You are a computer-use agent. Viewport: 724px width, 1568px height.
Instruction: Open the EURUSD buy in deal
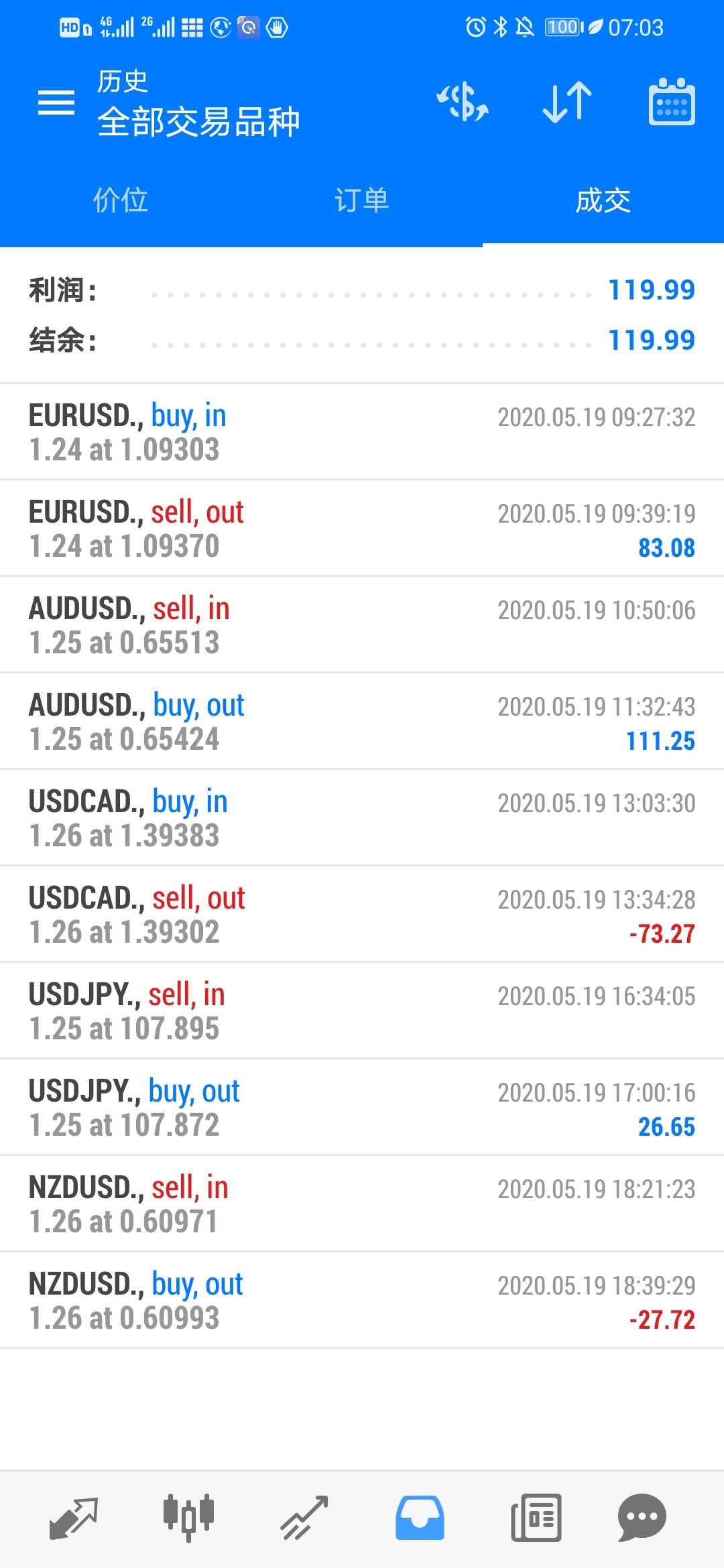[x=362, y=432]
